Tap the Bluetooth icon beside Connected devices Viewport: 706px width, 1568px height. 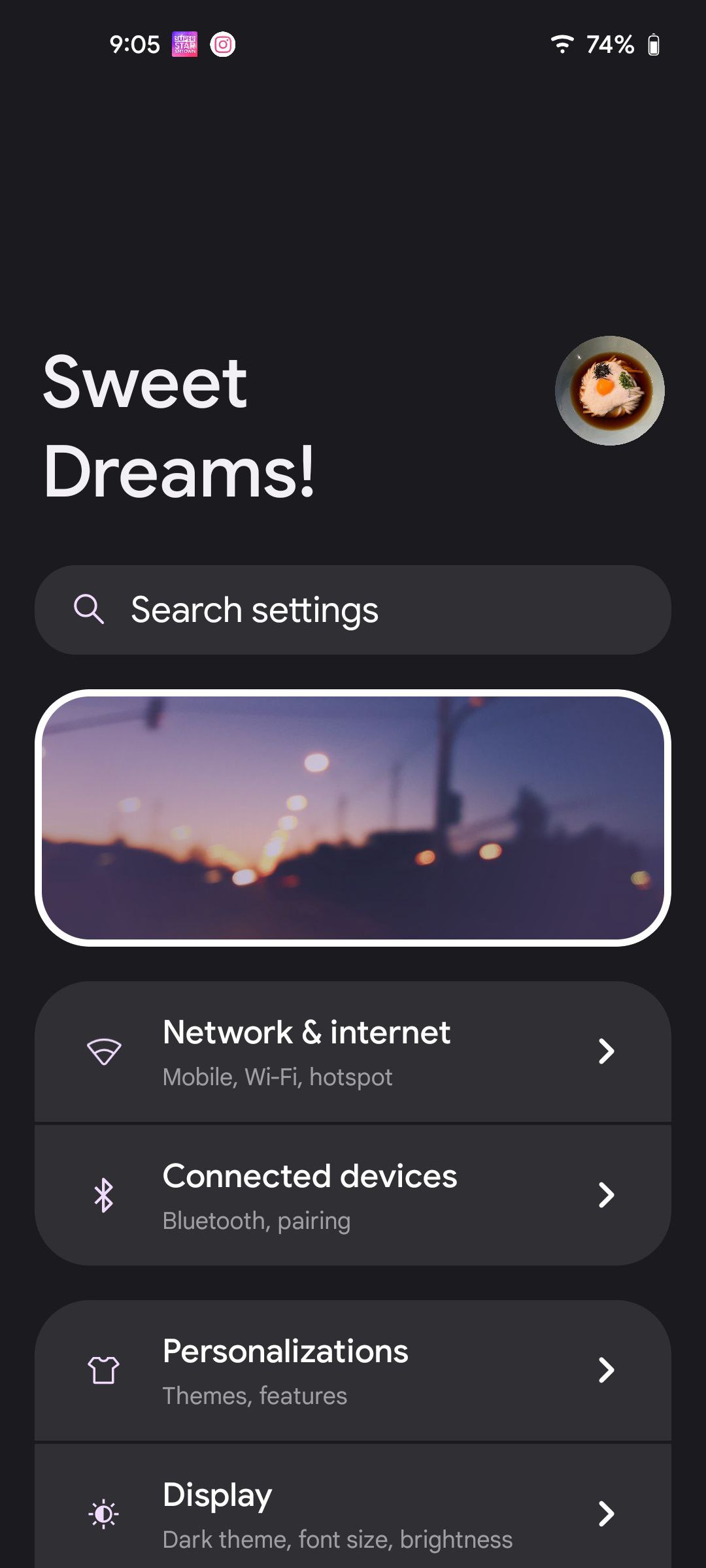[105, 1196]
